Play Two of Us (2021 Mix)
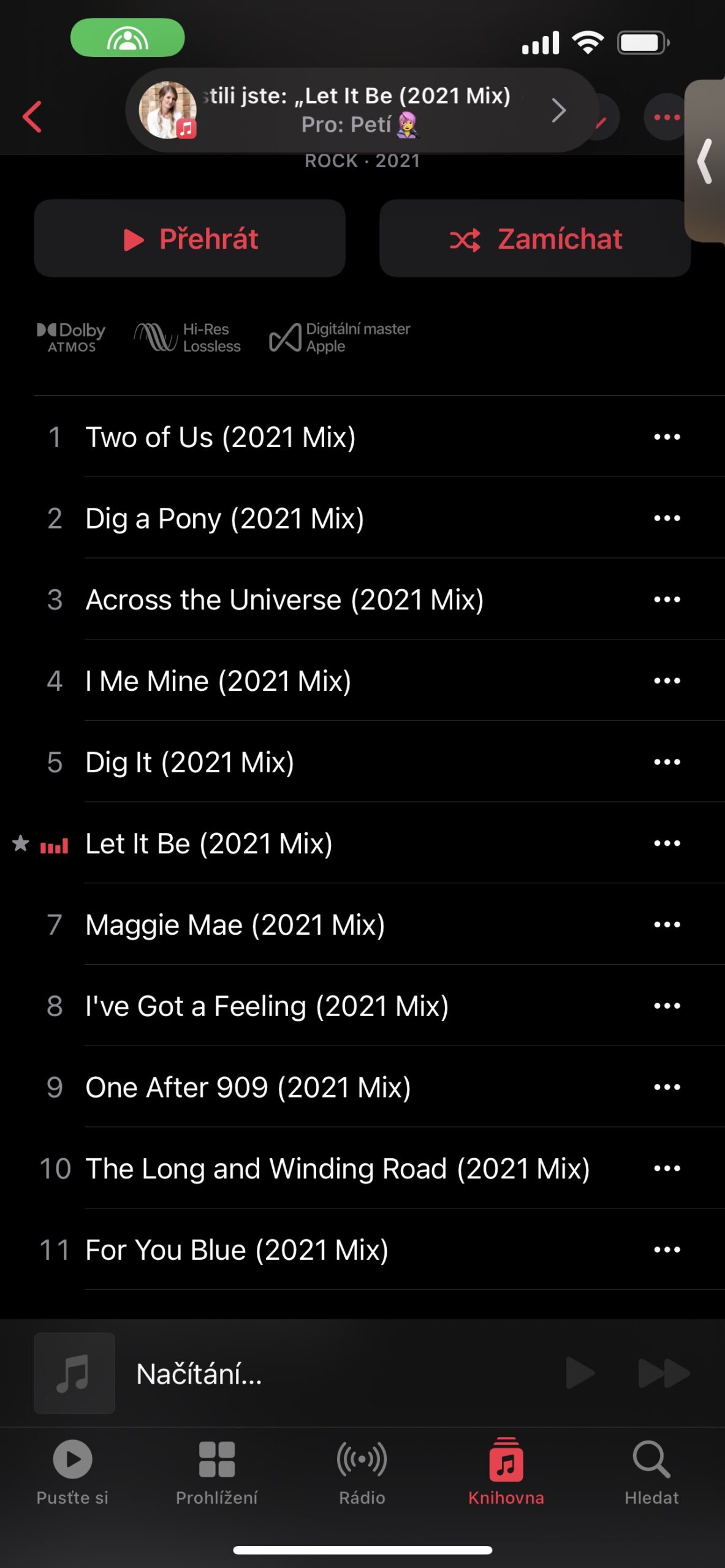 (221, 437)
